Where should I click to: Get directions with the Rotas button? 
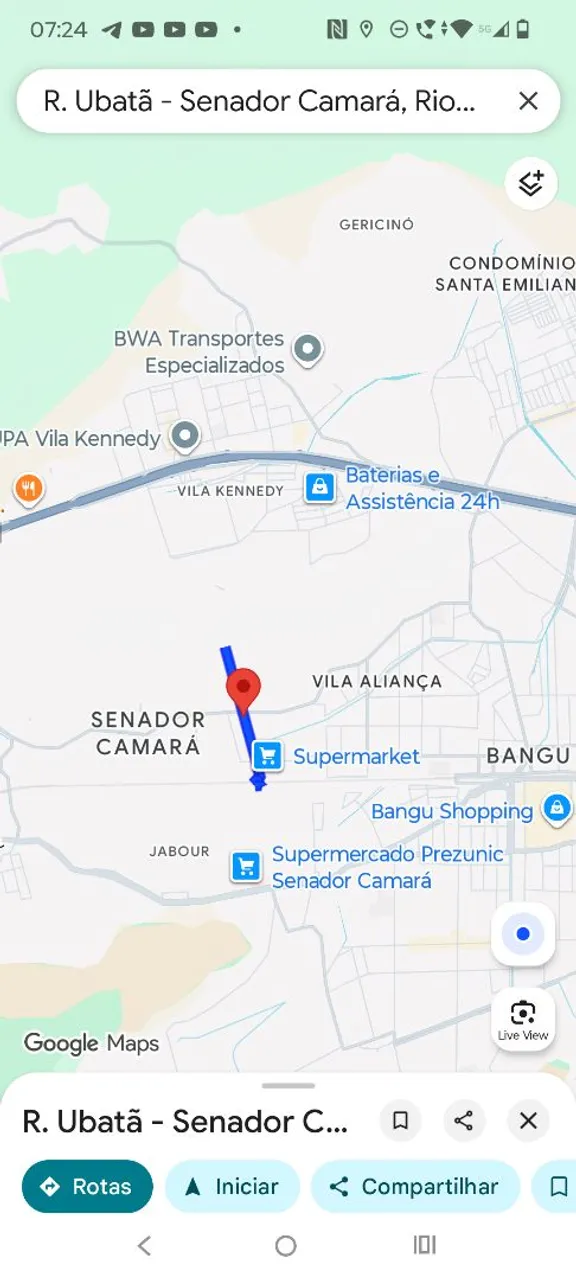87,1187
